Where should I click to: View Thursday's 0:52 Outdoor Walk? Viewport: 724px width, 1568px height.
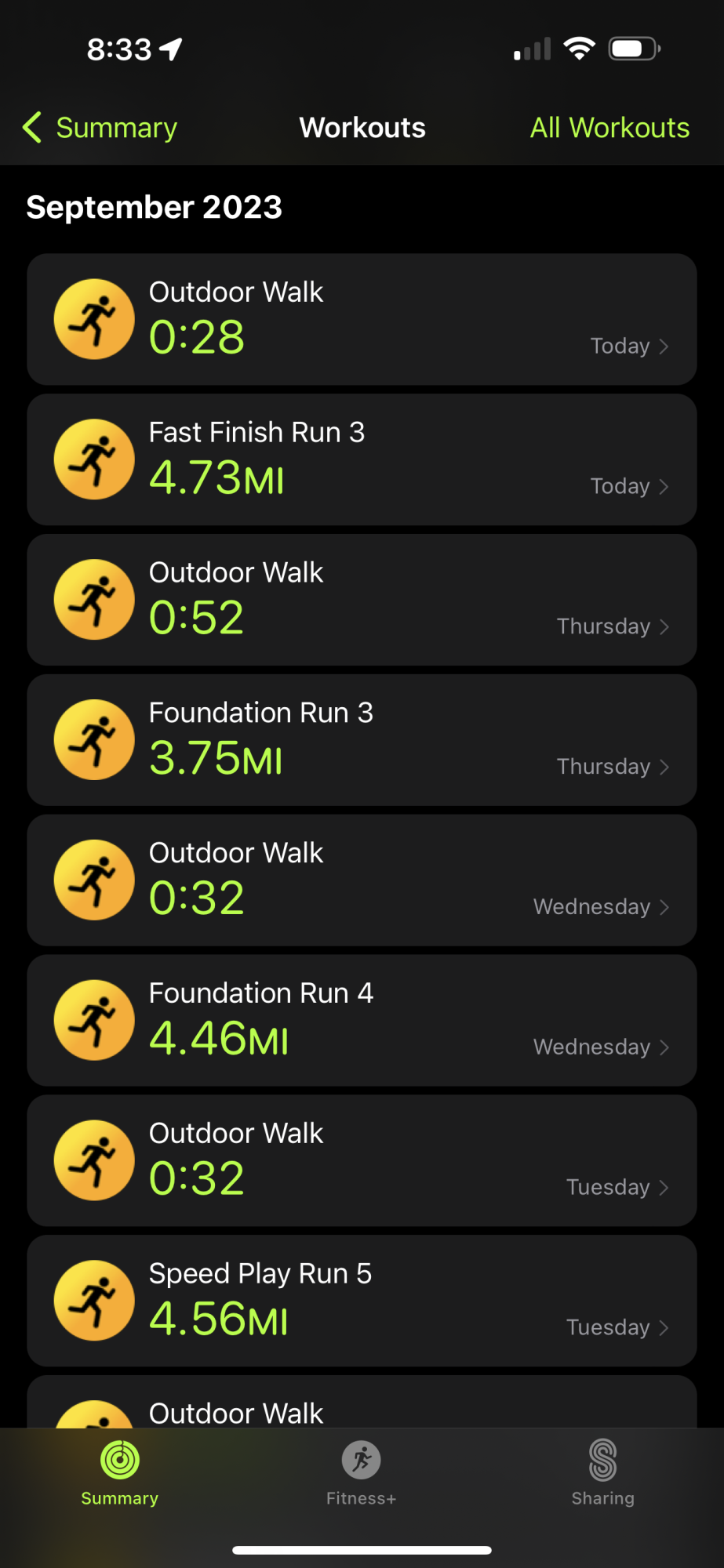pyautogui.click(x=362, y=600)
